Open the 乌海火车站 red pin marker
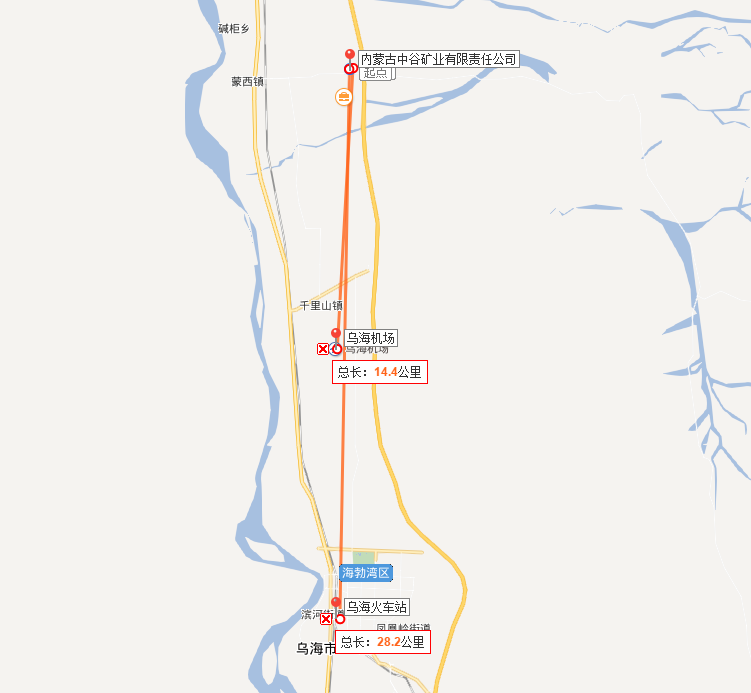Image resolution: width=751 pixels, height=693 pixels. (x=336, y=604)
